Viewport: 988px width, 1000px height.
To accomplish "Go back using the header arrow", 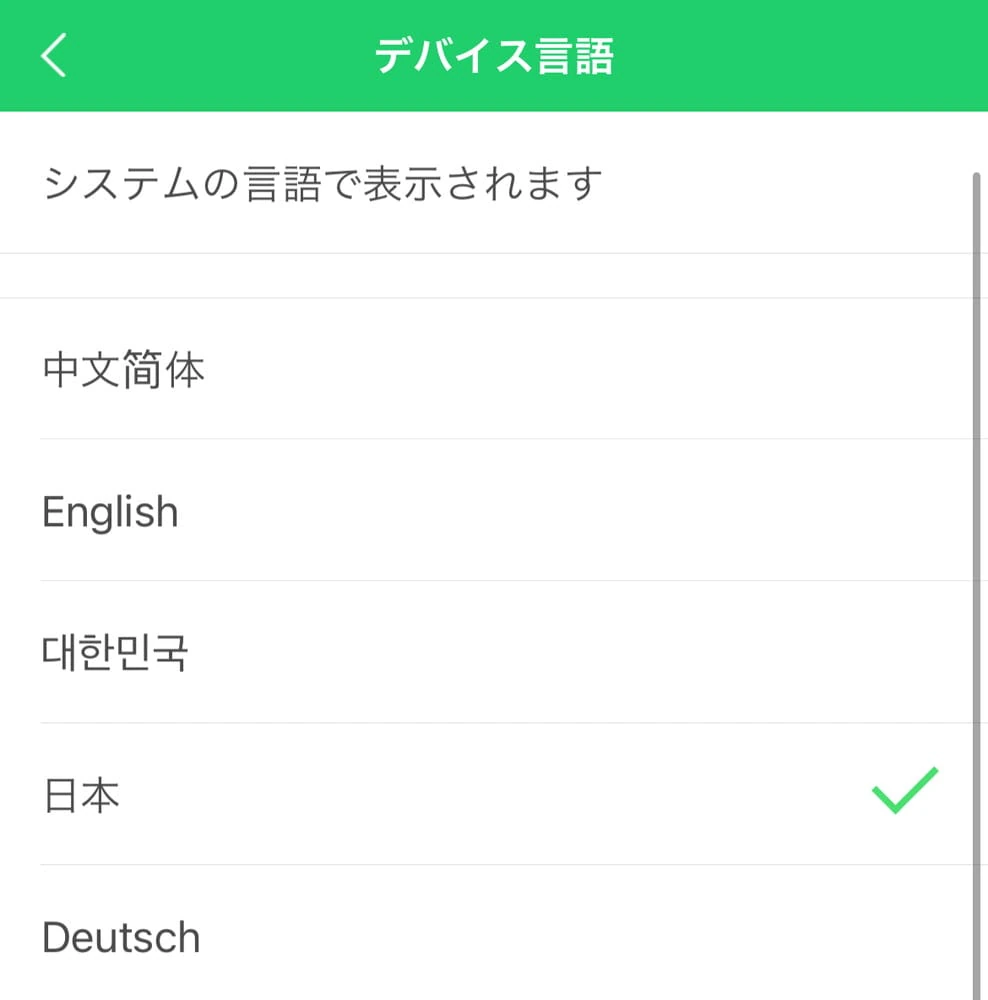I will point(54,56).
